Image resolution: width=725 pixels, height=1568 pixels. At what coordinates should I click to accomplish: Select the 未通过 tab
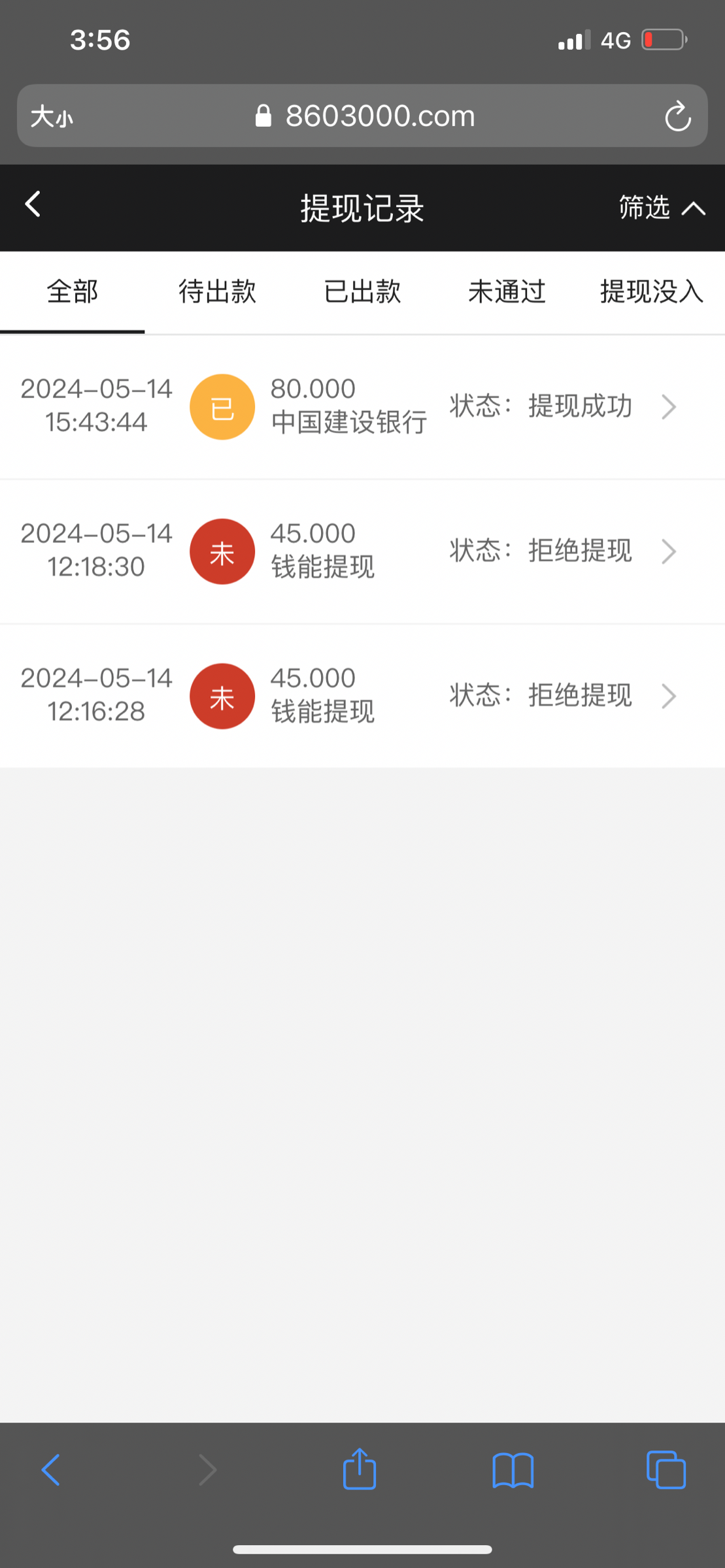[x=507, y=292]
